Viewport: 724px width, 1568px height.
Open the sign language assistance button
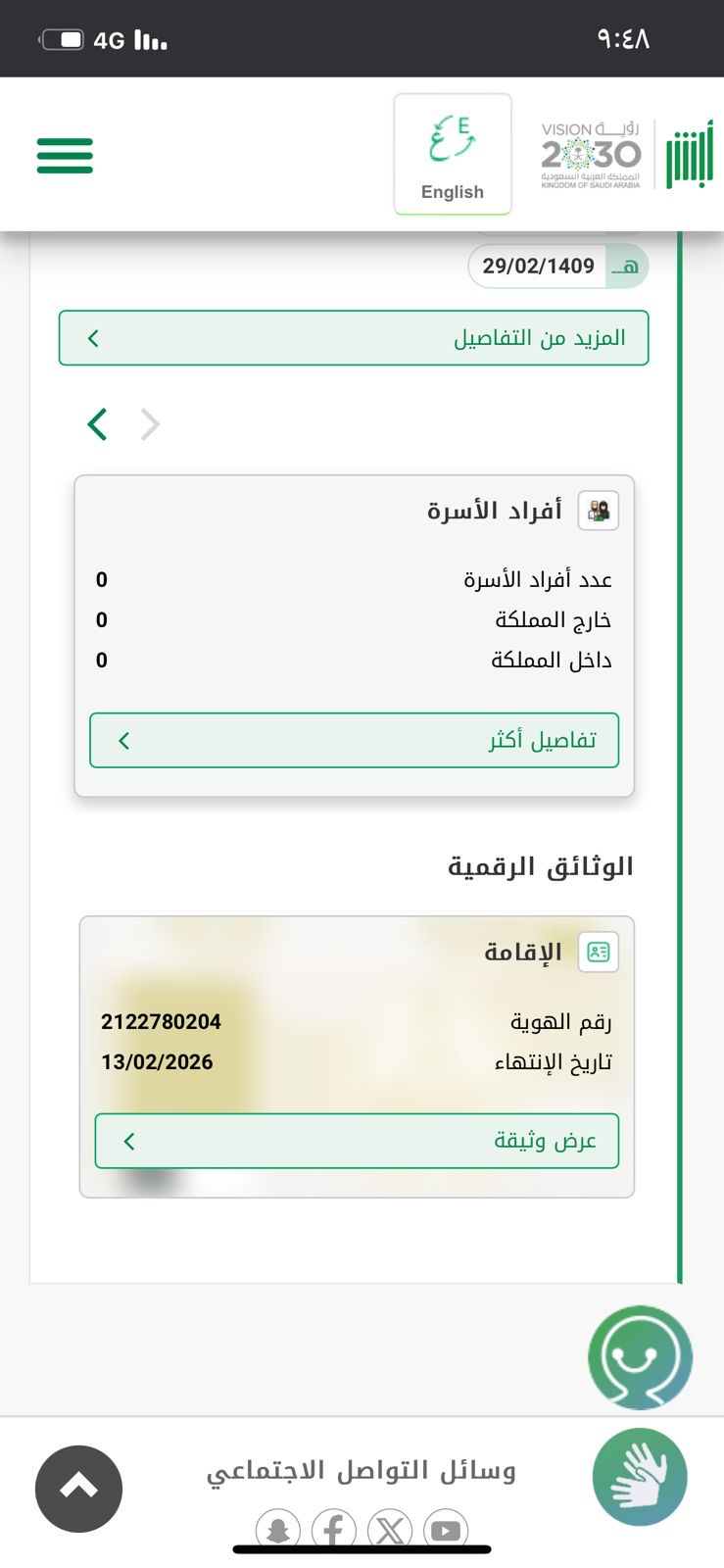point(640,1477)
